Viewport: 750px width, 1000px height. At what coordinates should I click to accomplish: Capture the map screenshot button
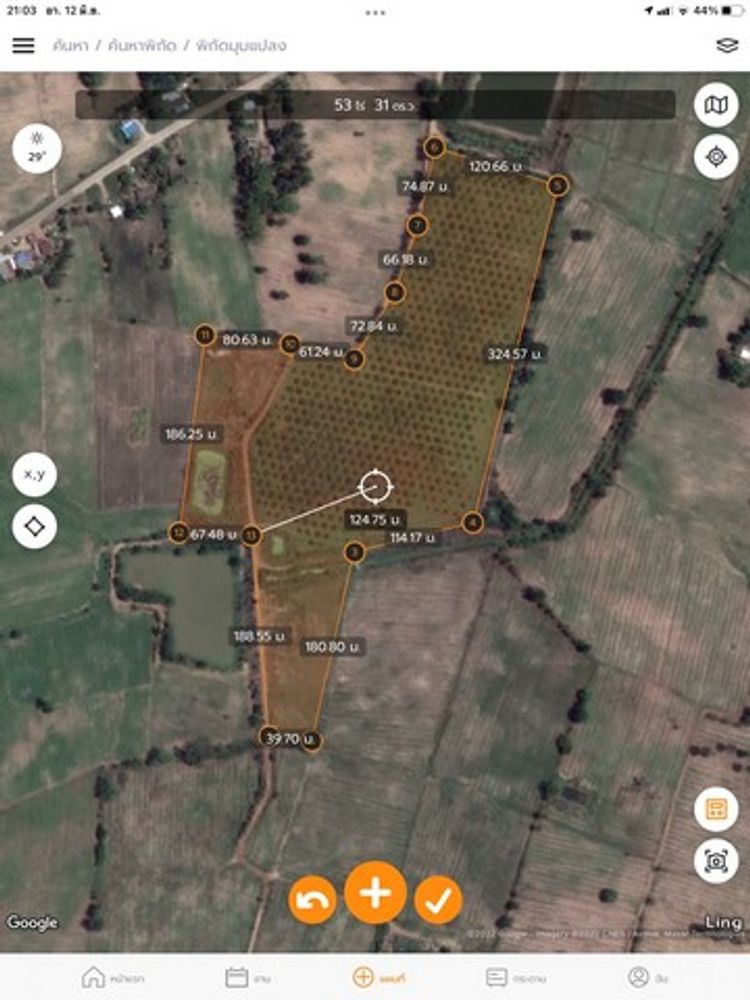[x=716, y=861]
